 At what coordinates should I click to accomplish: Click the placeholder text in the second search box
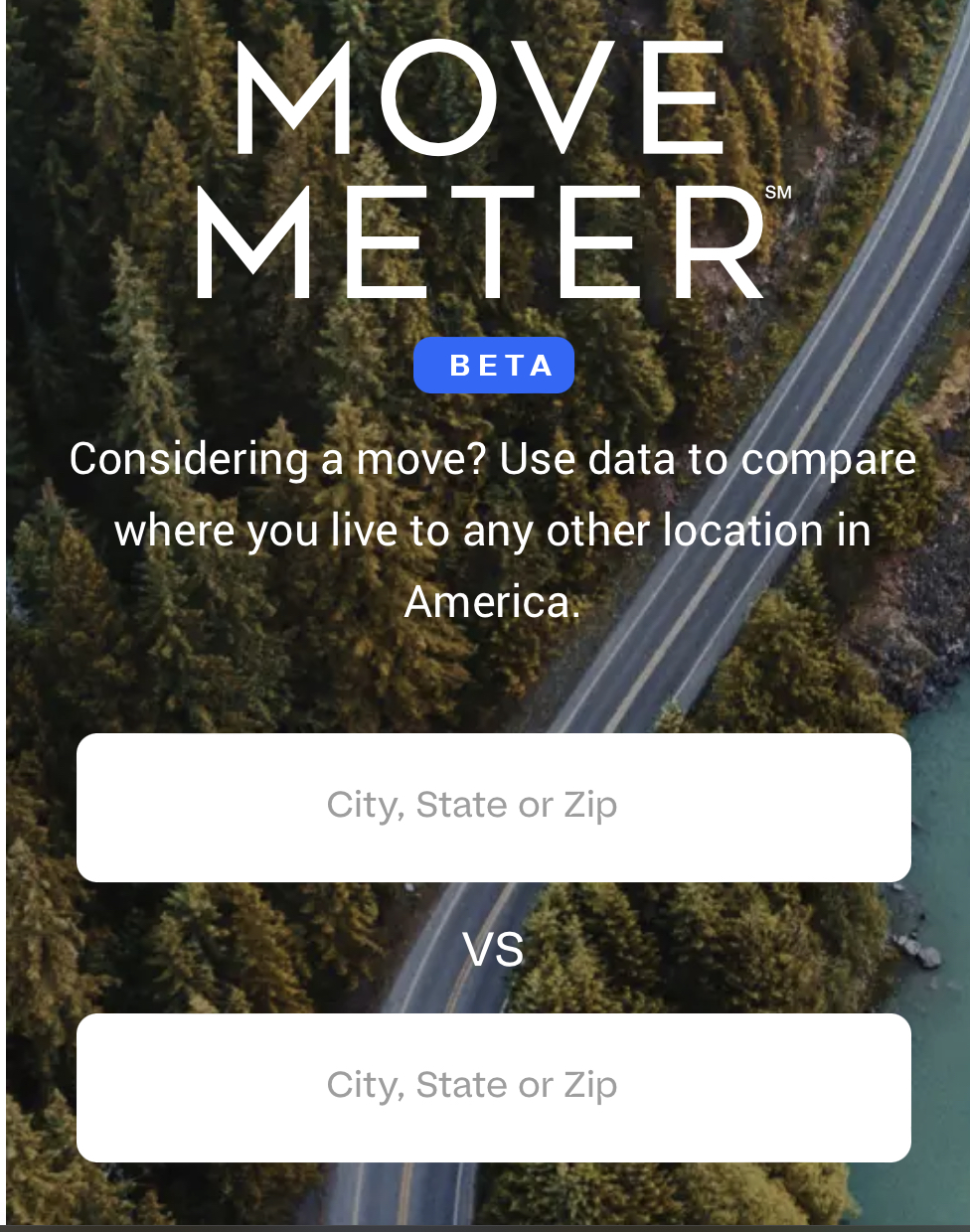[471, 1085]
